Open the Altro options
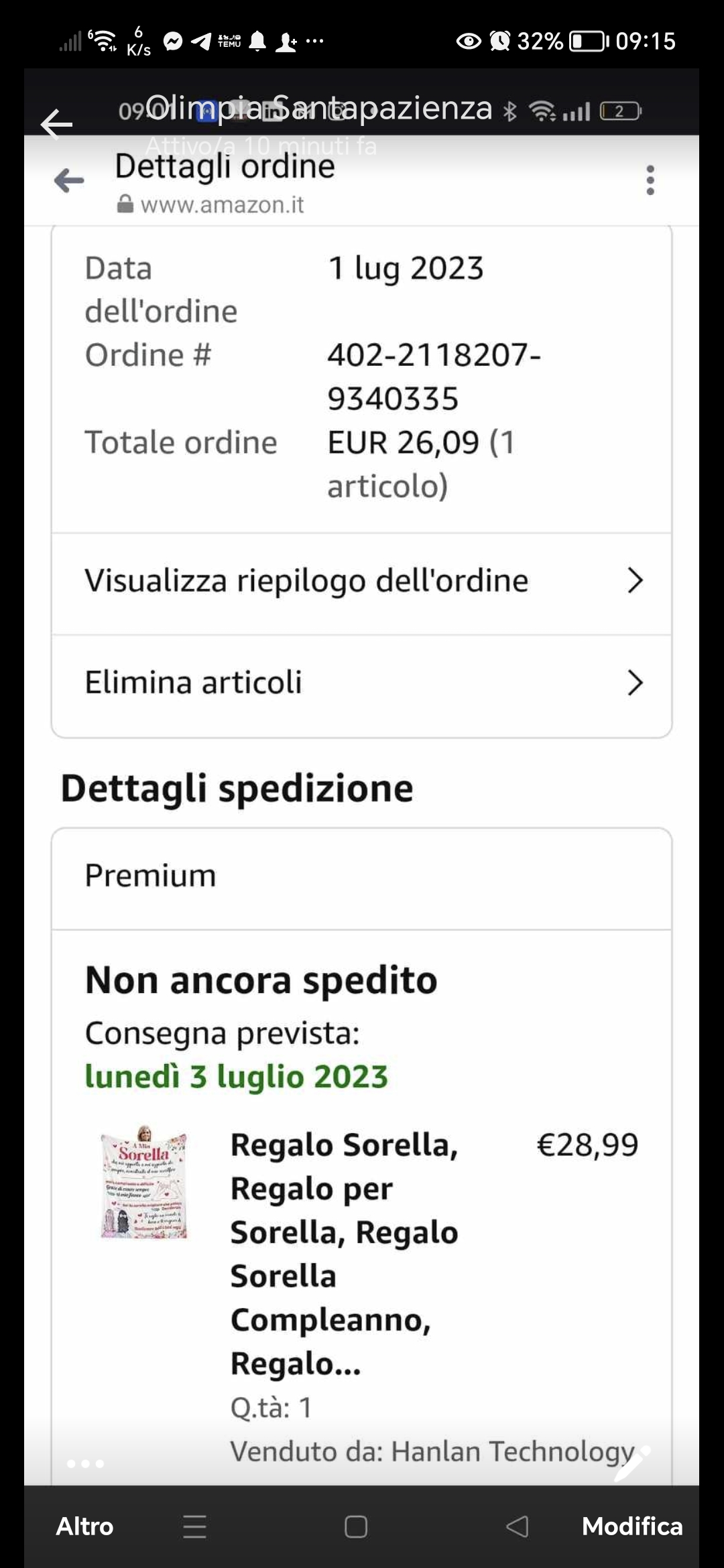724x1568 pixels. coord(84,1526)
